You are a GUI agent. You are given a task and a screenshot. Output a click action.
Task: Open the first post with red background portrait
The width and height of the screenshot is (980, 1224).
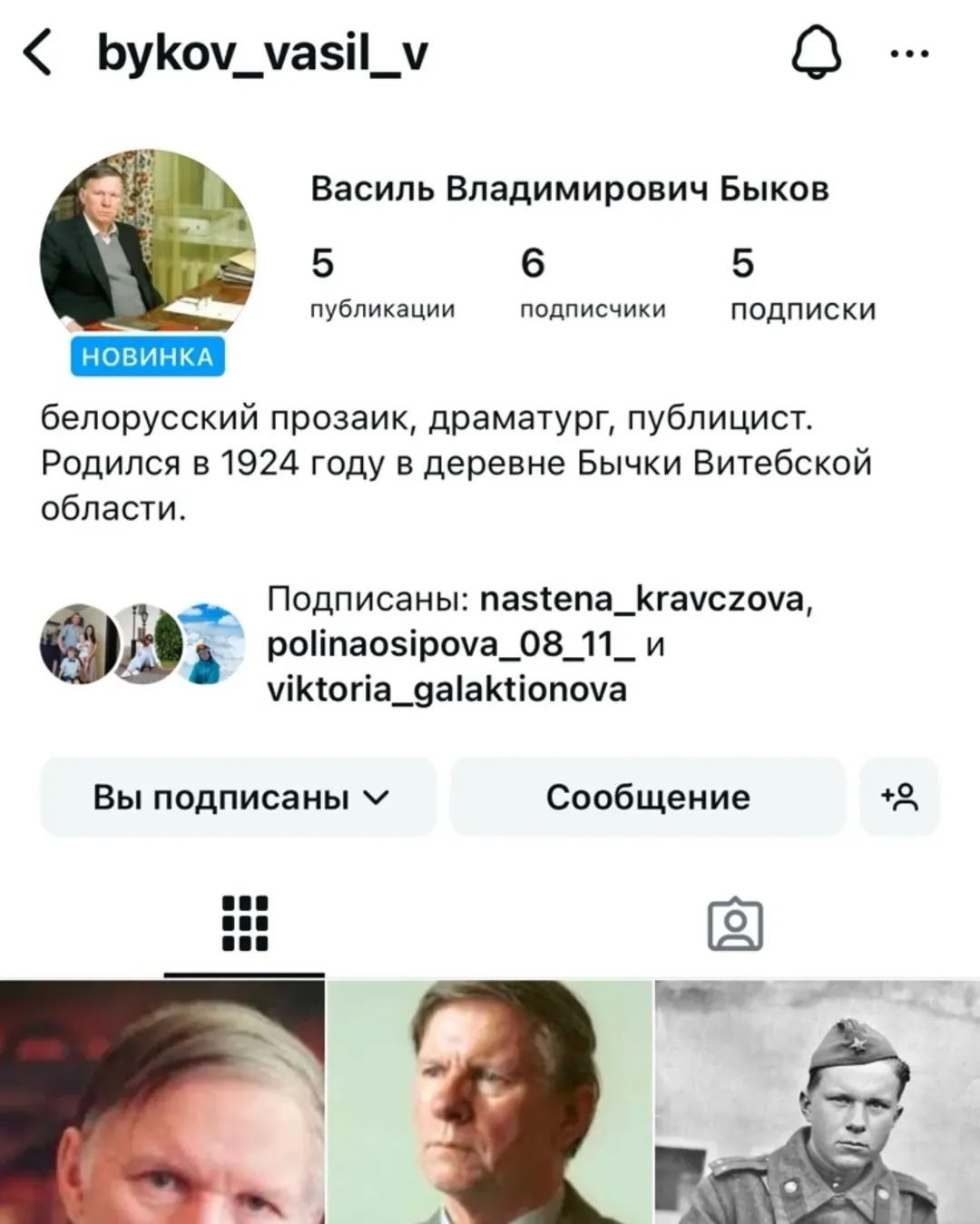[162, 1102]
